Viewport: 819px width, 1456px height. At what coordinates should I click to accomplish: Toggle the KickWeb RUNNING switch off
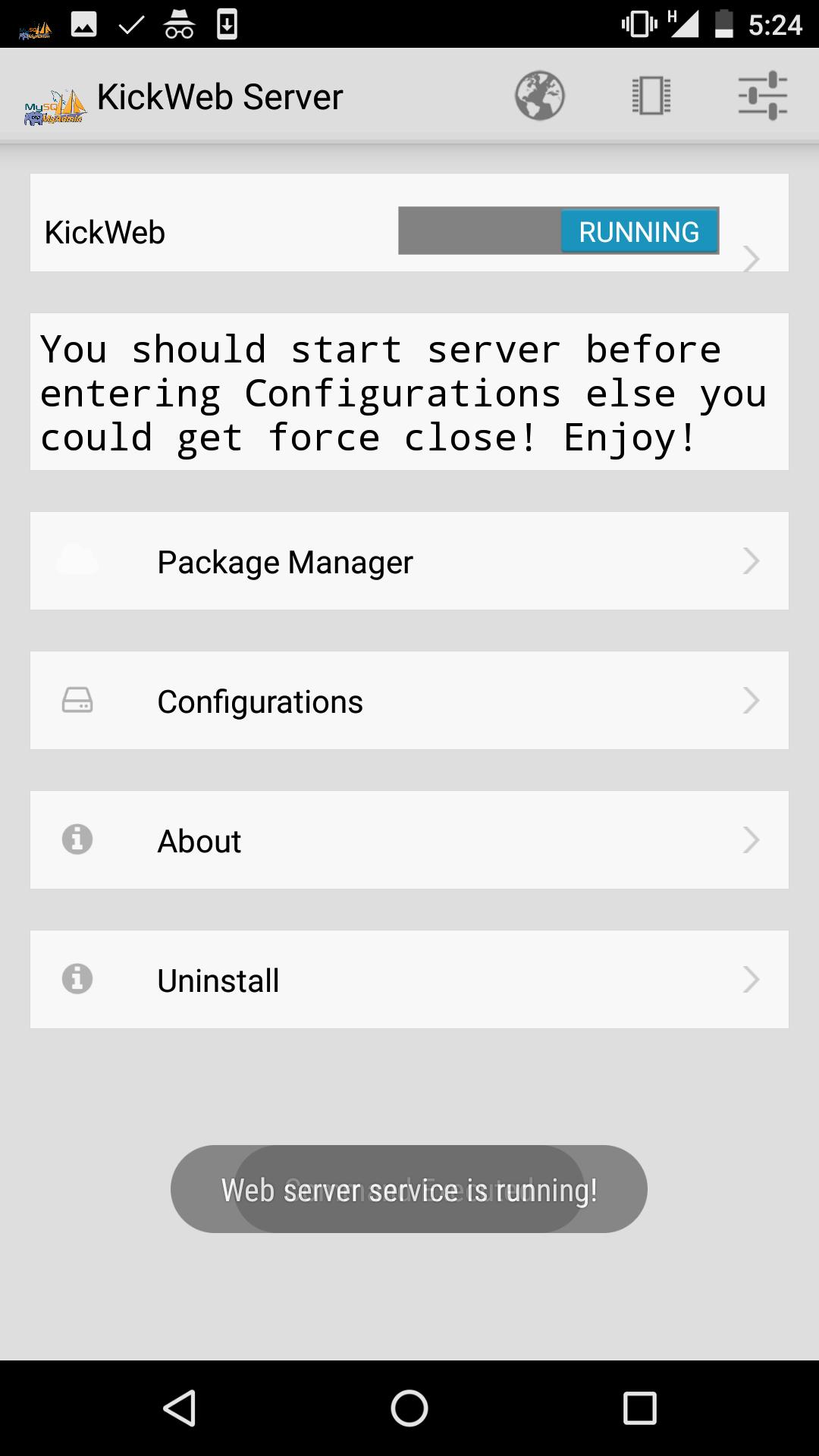point(559,231)
